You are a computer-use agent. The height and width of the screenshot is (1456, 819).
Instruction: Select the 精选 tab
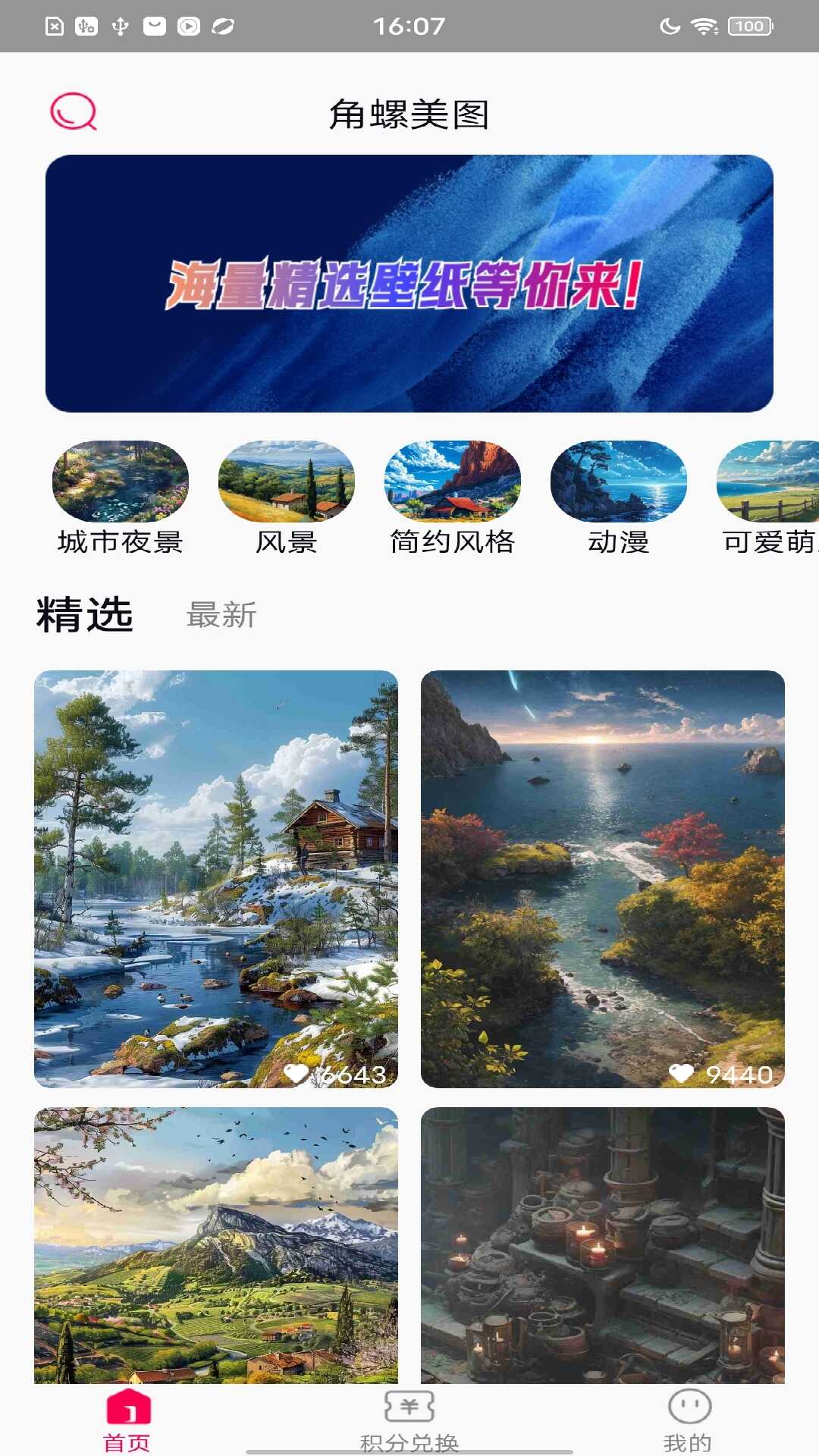pos(83,616)
